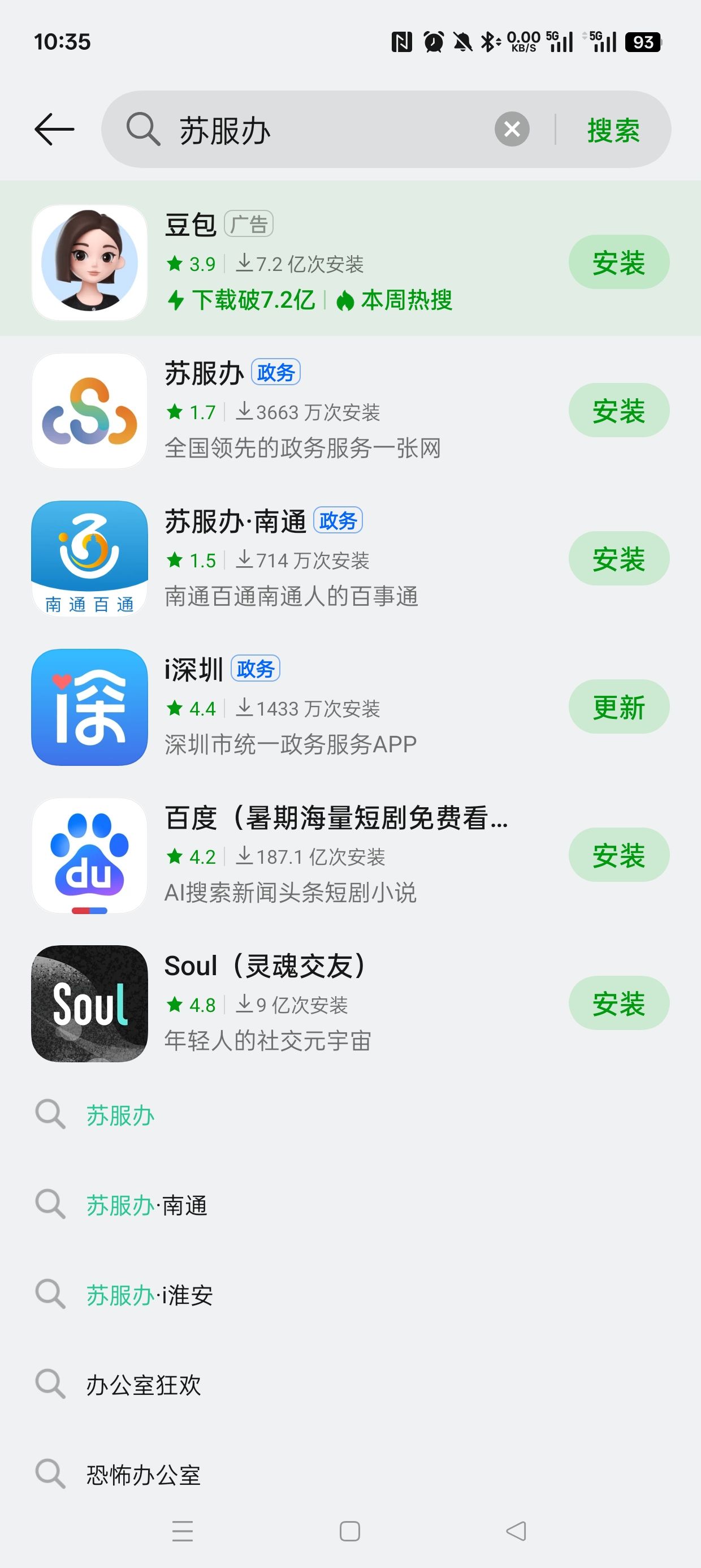Install the 百度 app
Image resolution: width=701 pixels, height=1568 pixels.
pos(618,855)
